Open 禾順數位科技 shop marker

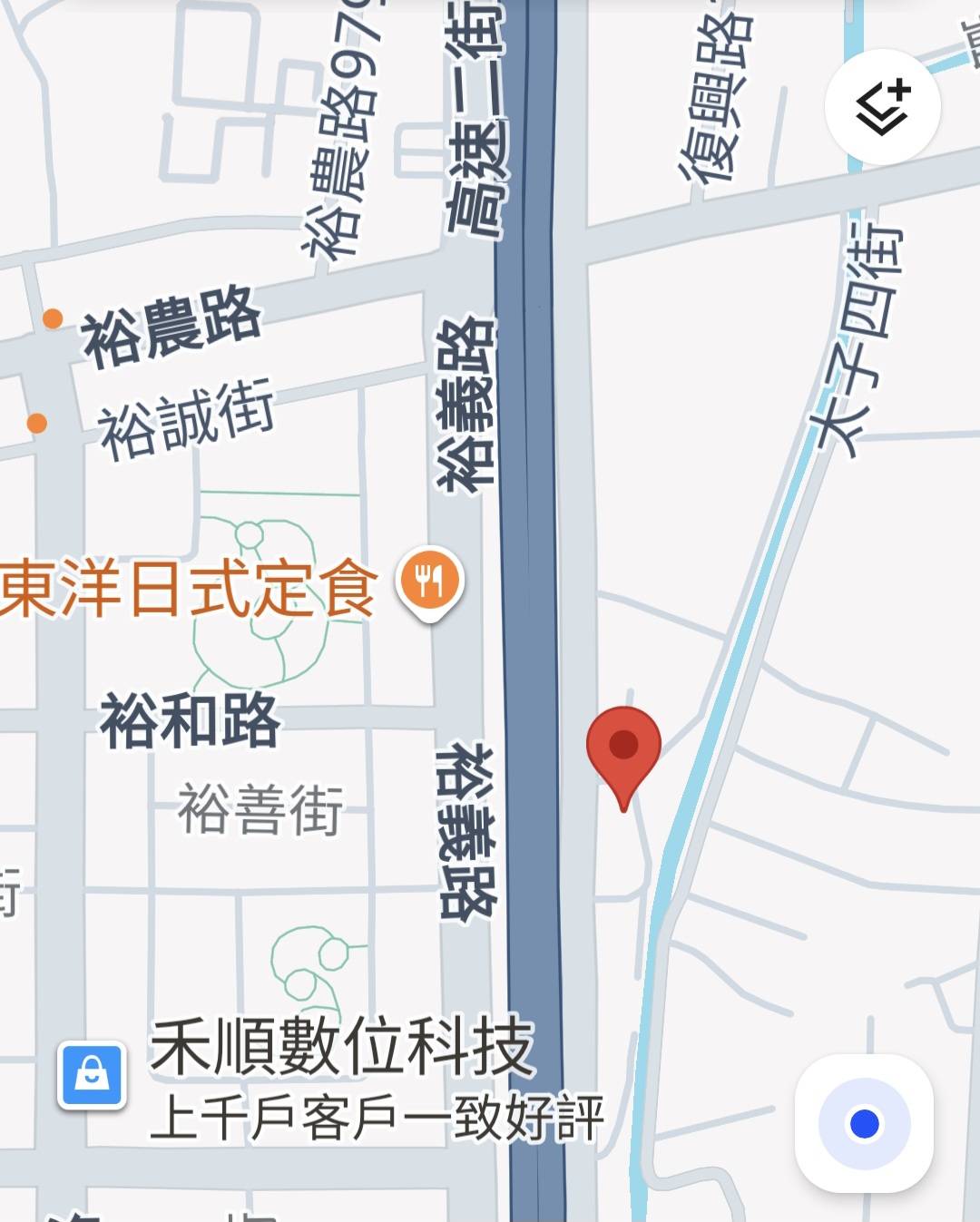pos(92,1076)
